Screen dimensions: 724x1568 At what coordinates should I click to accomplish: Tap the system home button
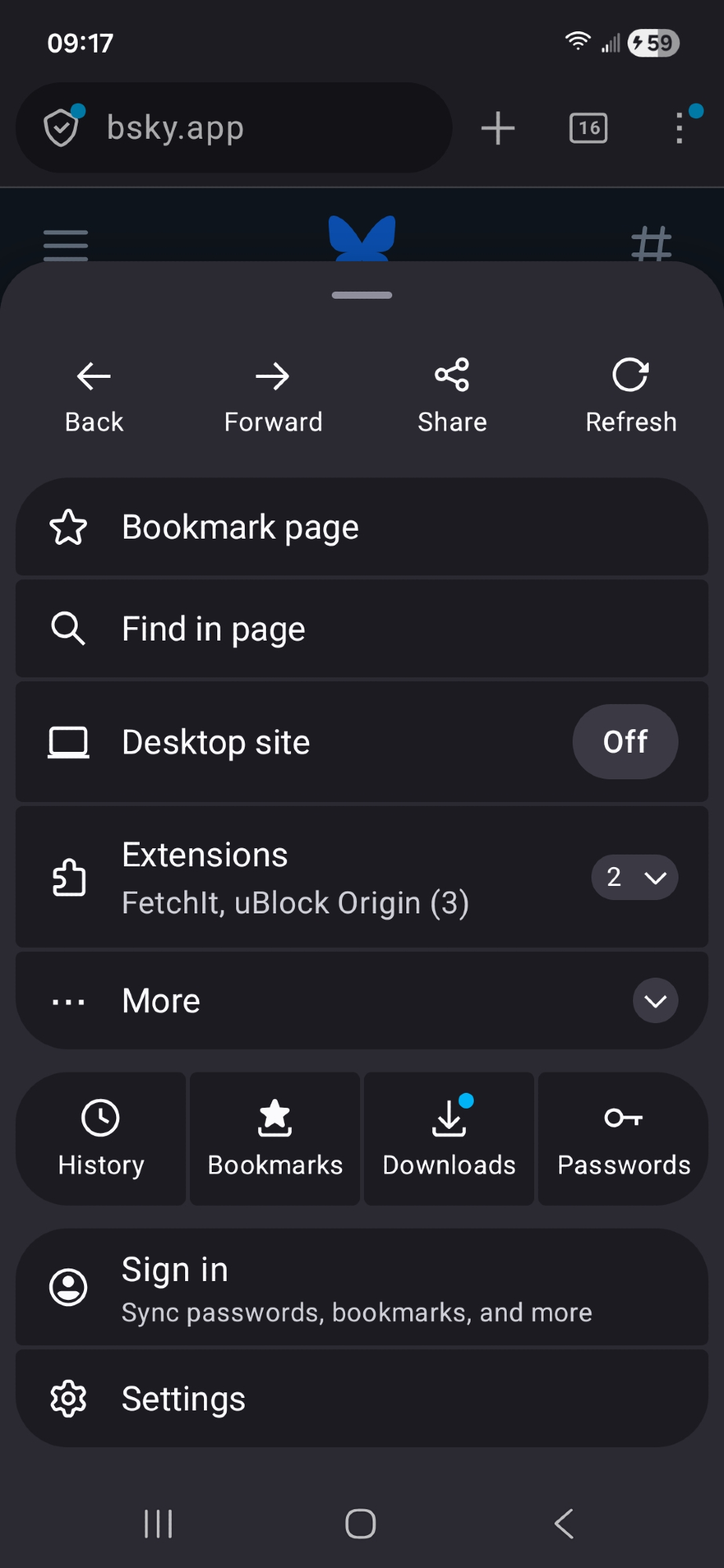pos(361,1524)
